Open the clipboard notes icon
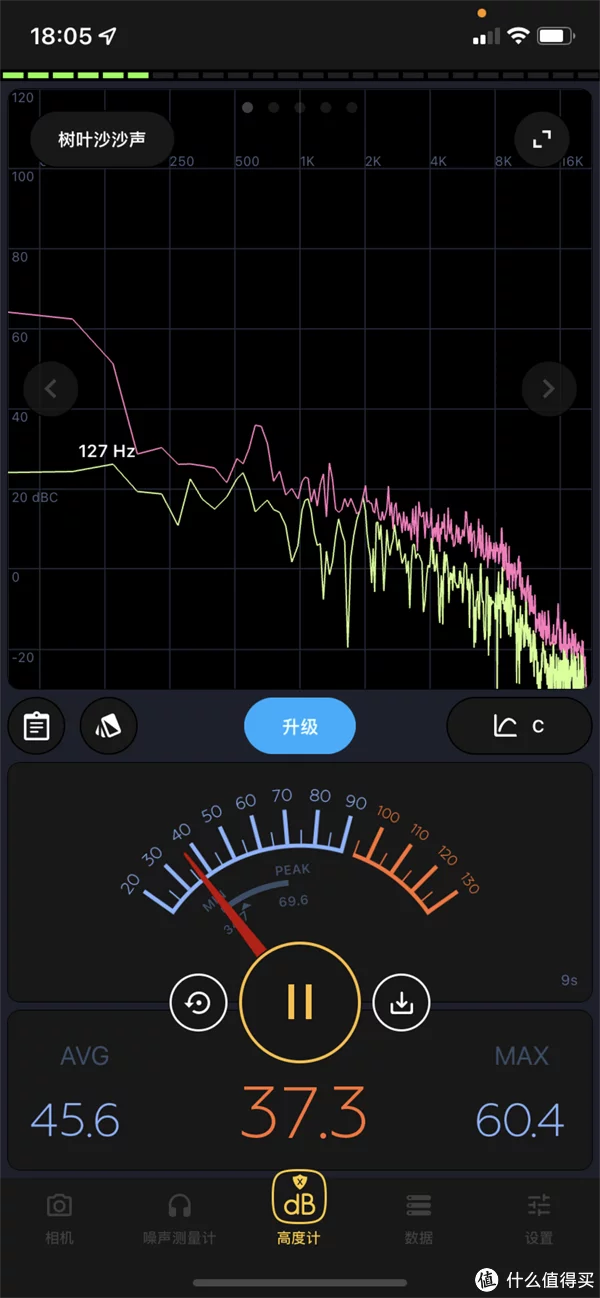Screen dimensions: 600x1298 (36, 726)
